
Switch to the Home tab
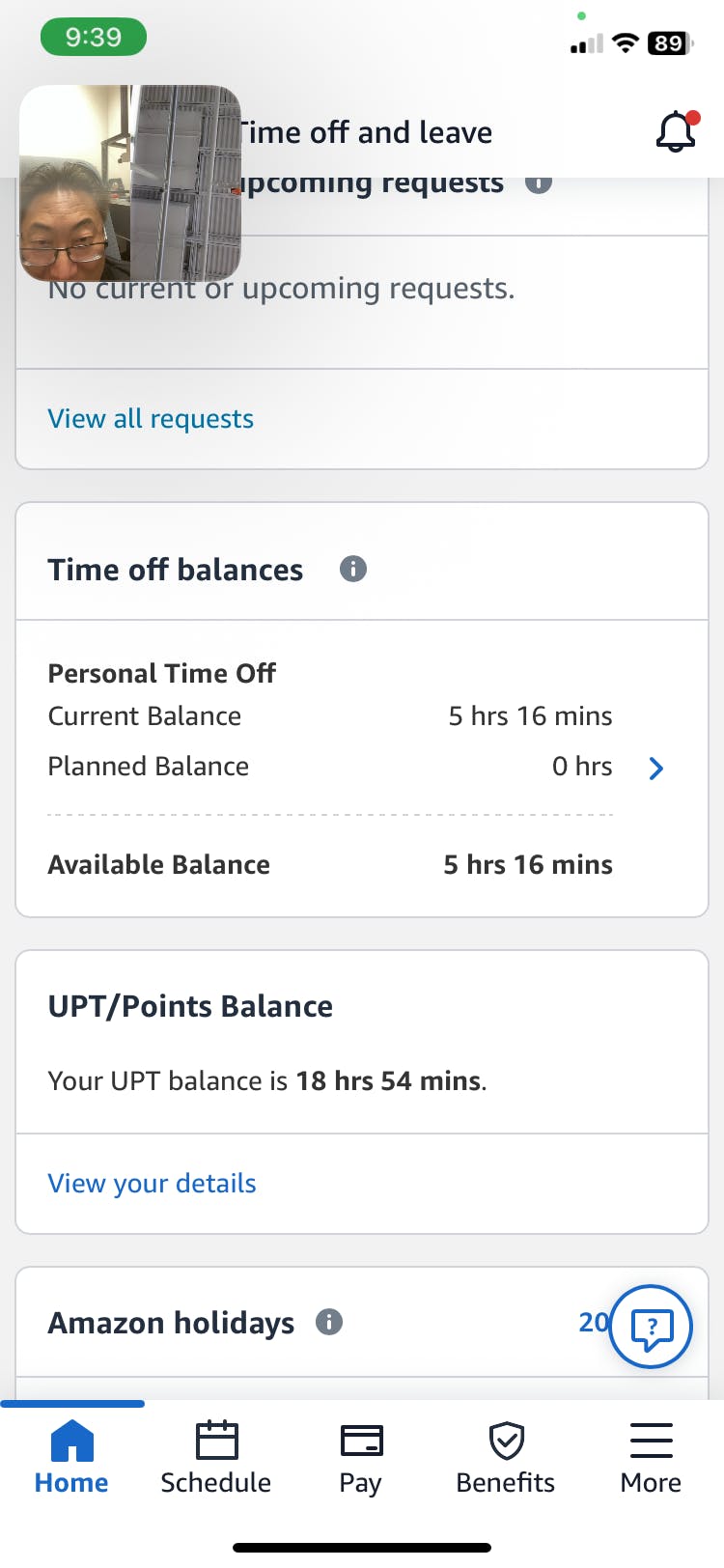pyautogui.click(x=71, y=1458)
